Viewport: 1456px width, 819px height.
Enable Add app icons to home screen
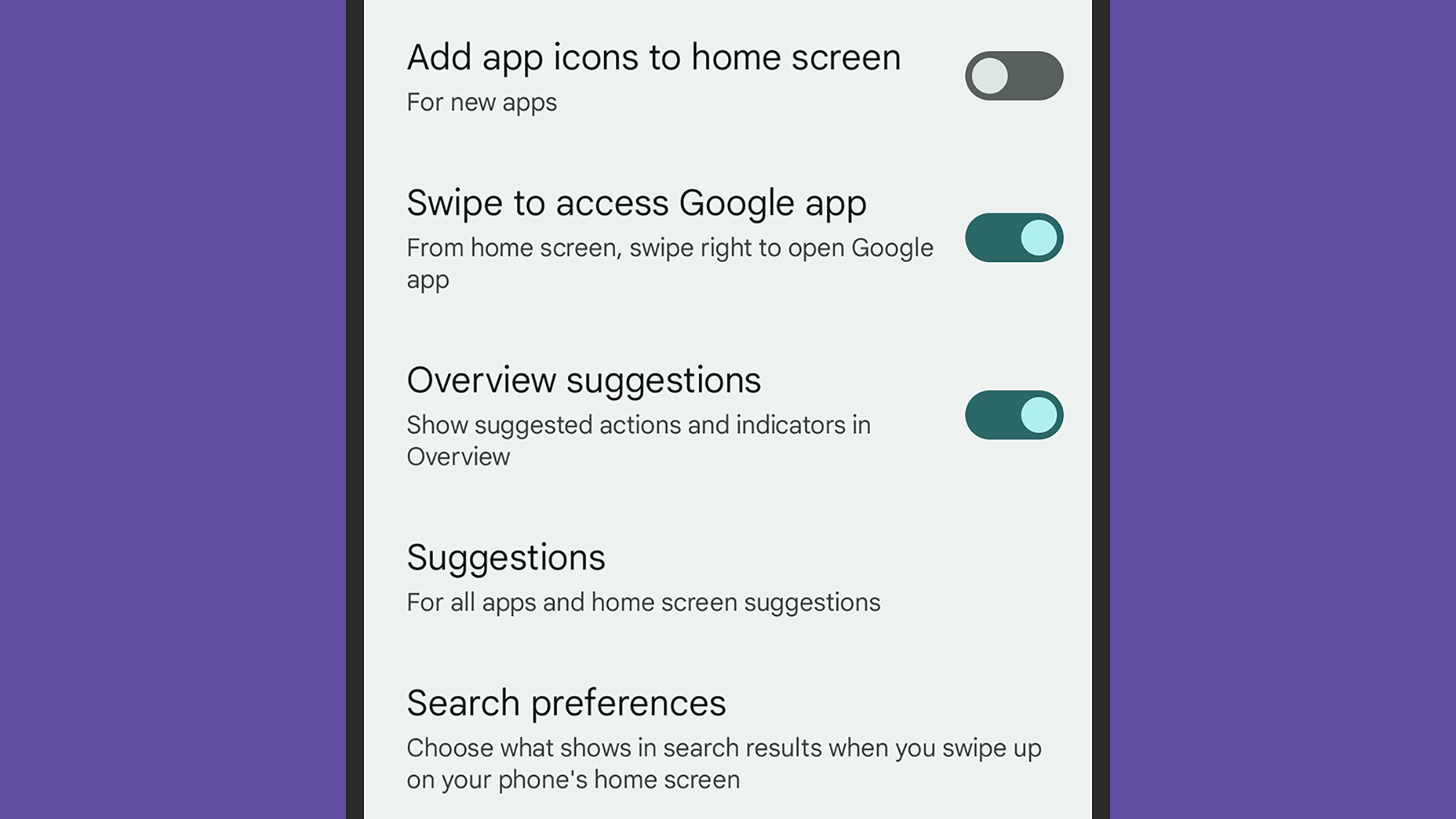1013,76
